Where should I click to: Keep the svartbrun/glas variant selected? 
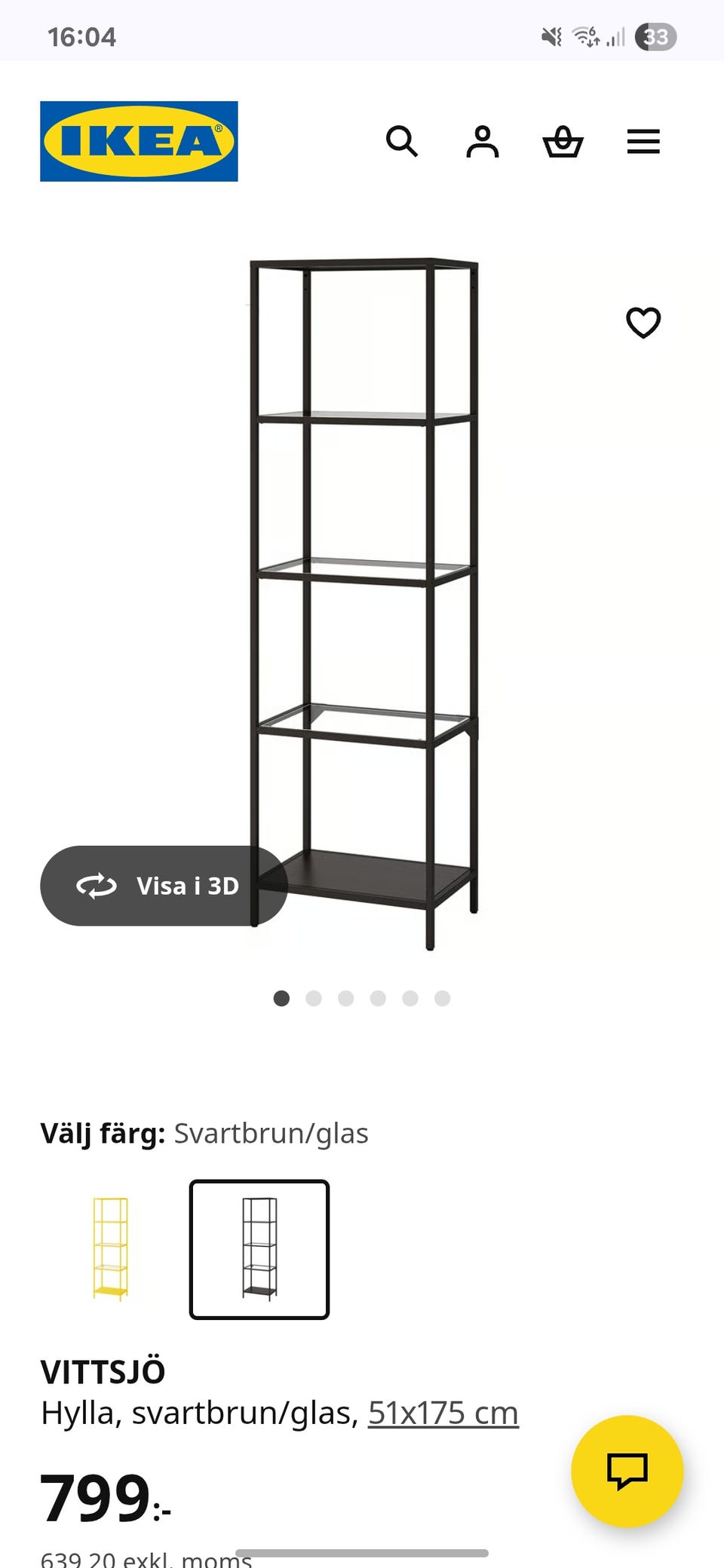[259, 1248]
